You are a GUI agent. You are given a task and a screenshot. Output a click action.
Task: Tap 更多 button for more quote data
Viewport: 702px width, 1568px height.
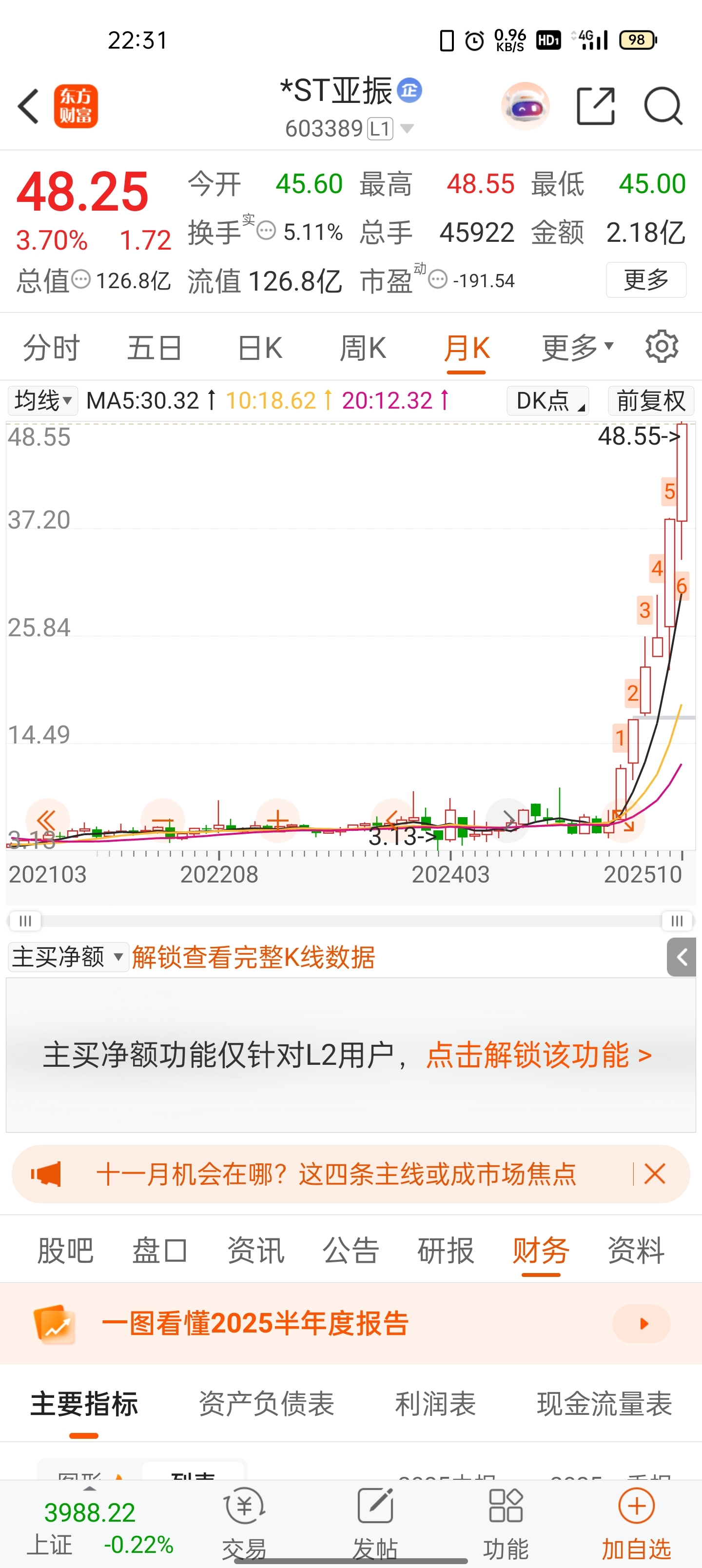(646, 280)
